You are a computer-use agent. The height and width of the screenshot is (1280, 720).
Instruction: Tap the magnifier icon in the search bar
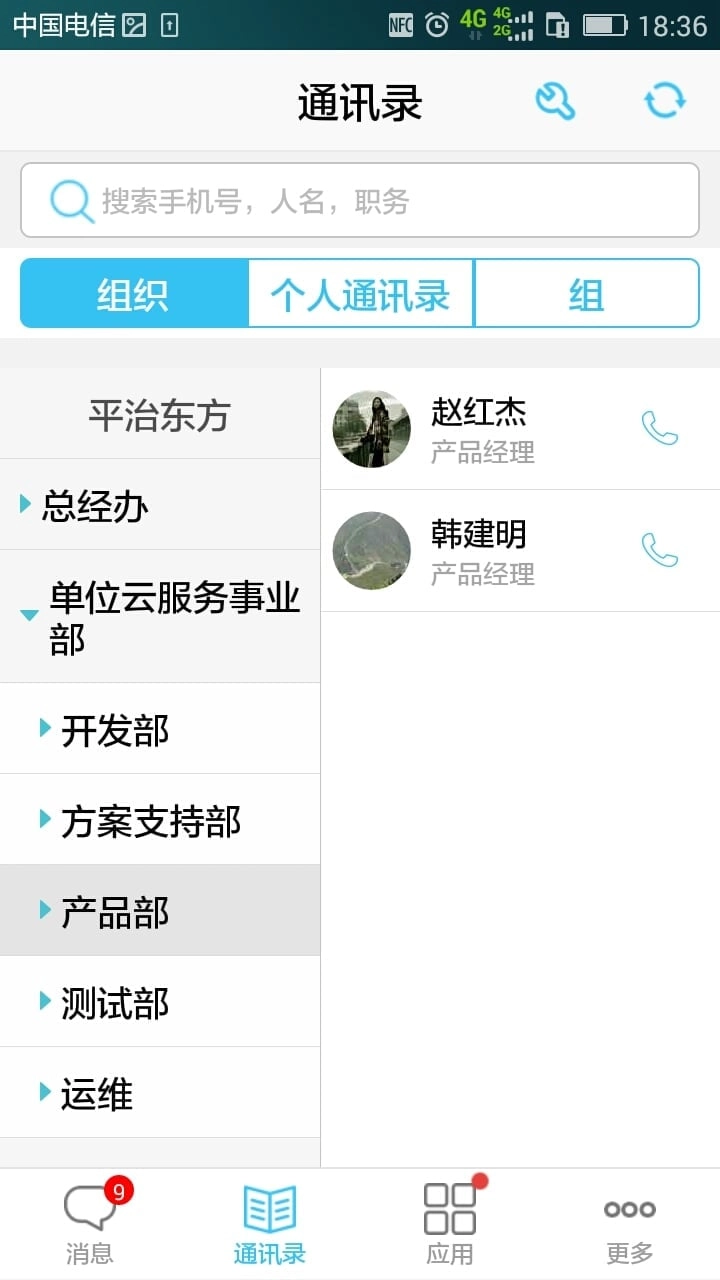69,200
